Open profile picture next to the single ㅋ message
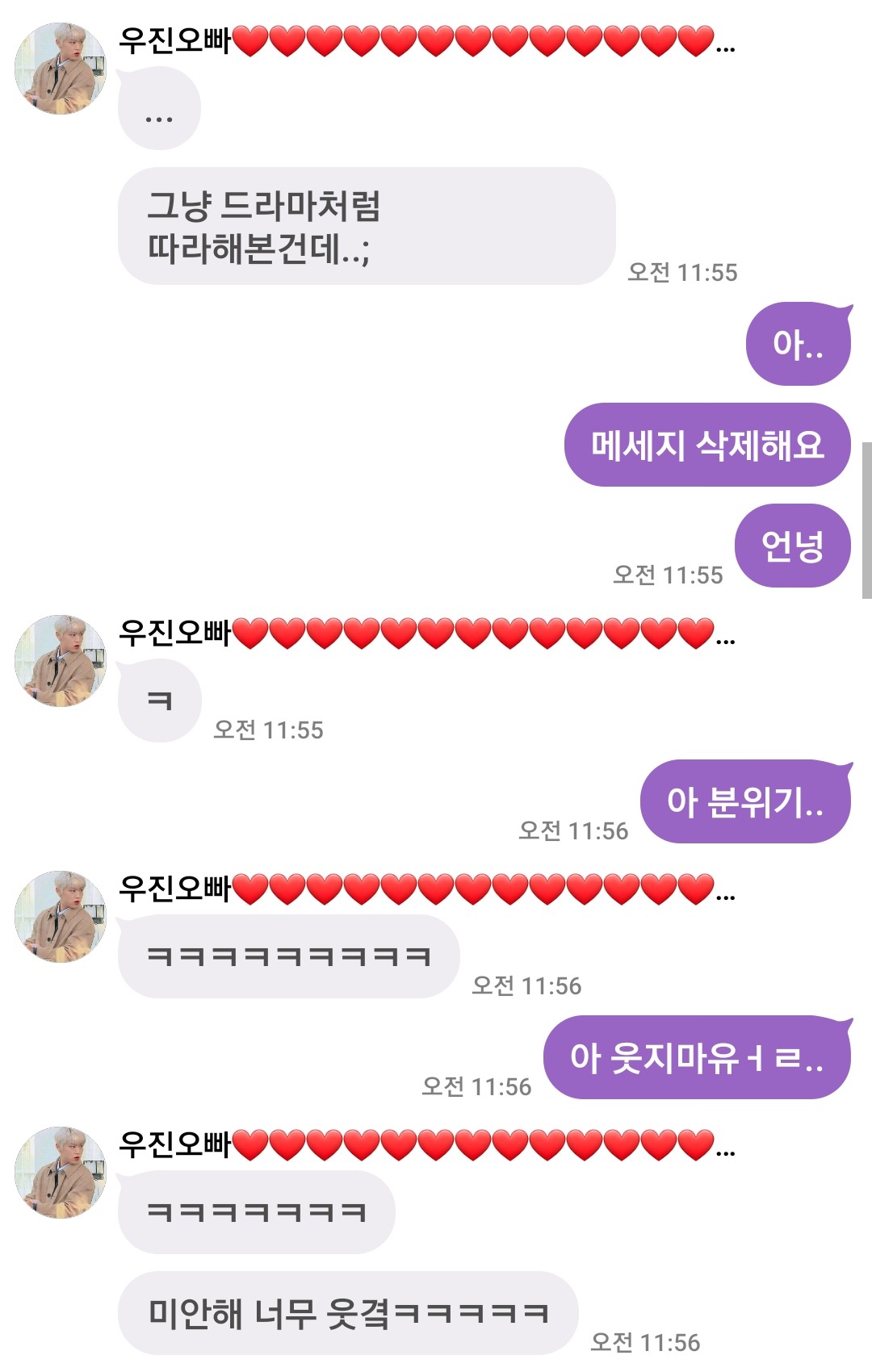872x1372 pixels. pos(61,661)
